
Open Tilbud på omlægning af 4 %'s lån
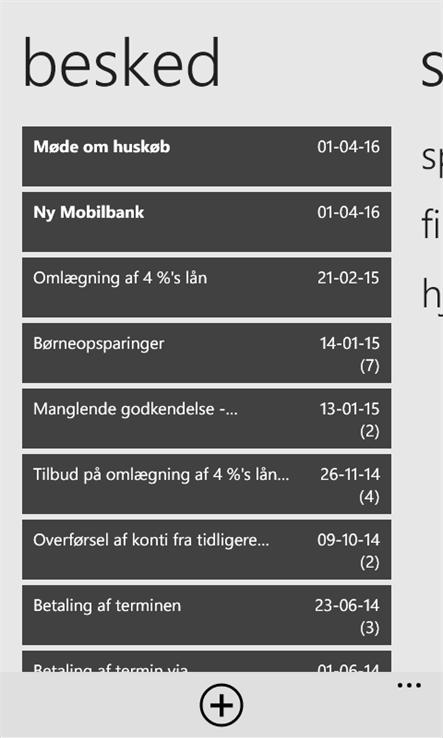(x=206, y=484)
